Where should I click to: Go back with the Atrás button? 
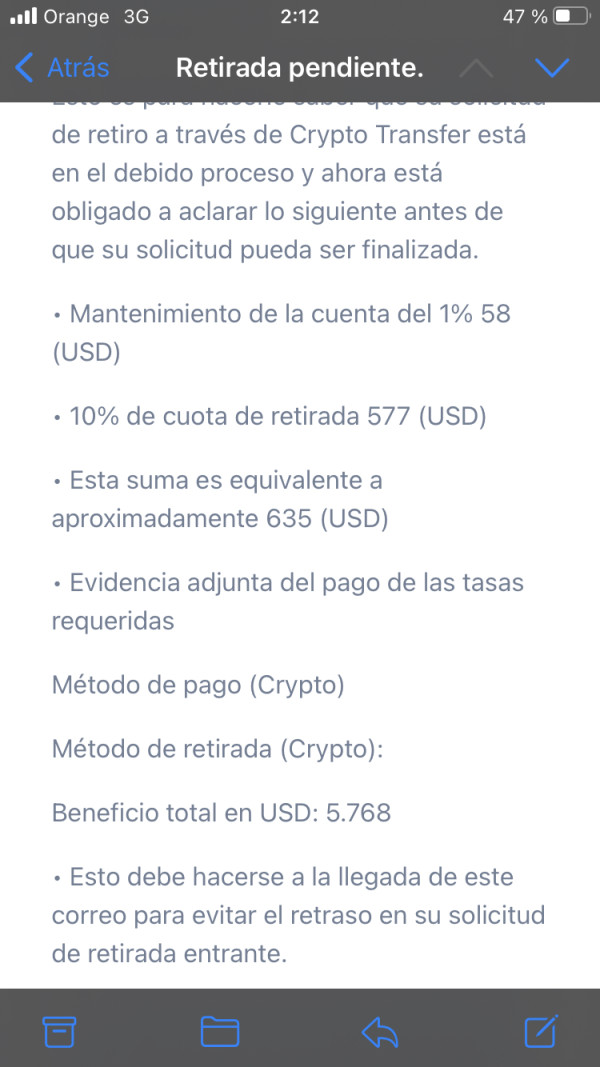[x=62, y=68]
